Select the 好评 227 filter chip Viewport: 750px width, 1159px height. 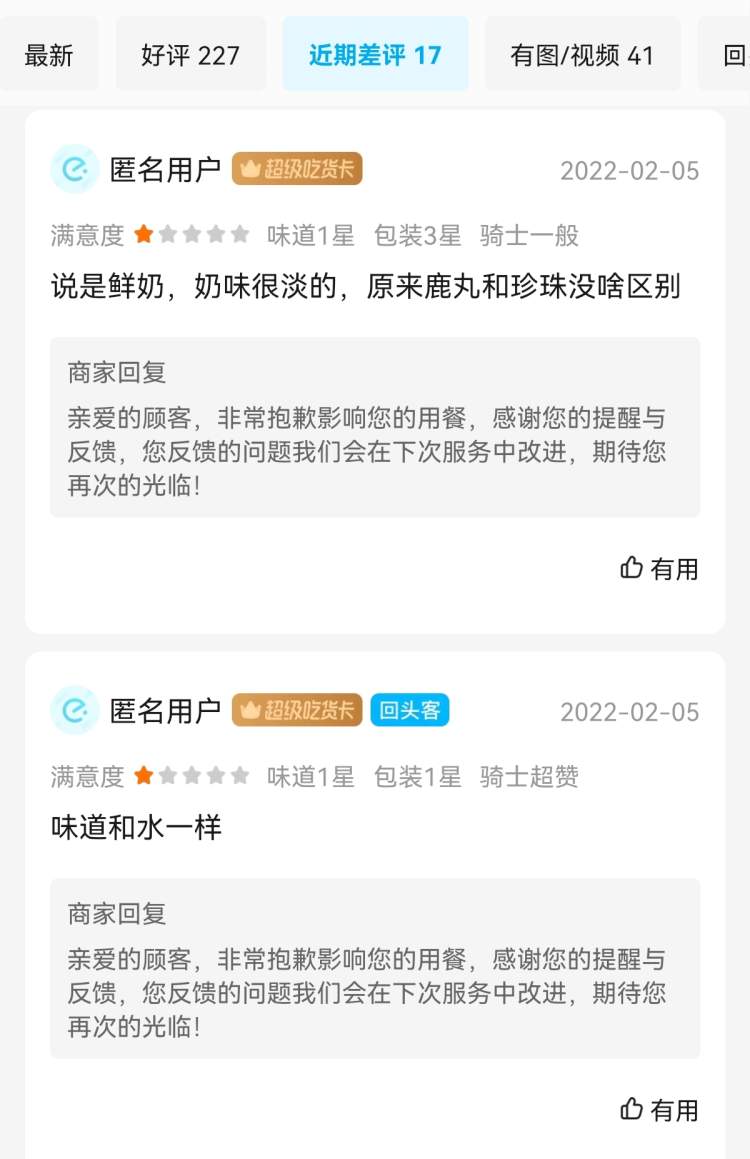[190, 55]
